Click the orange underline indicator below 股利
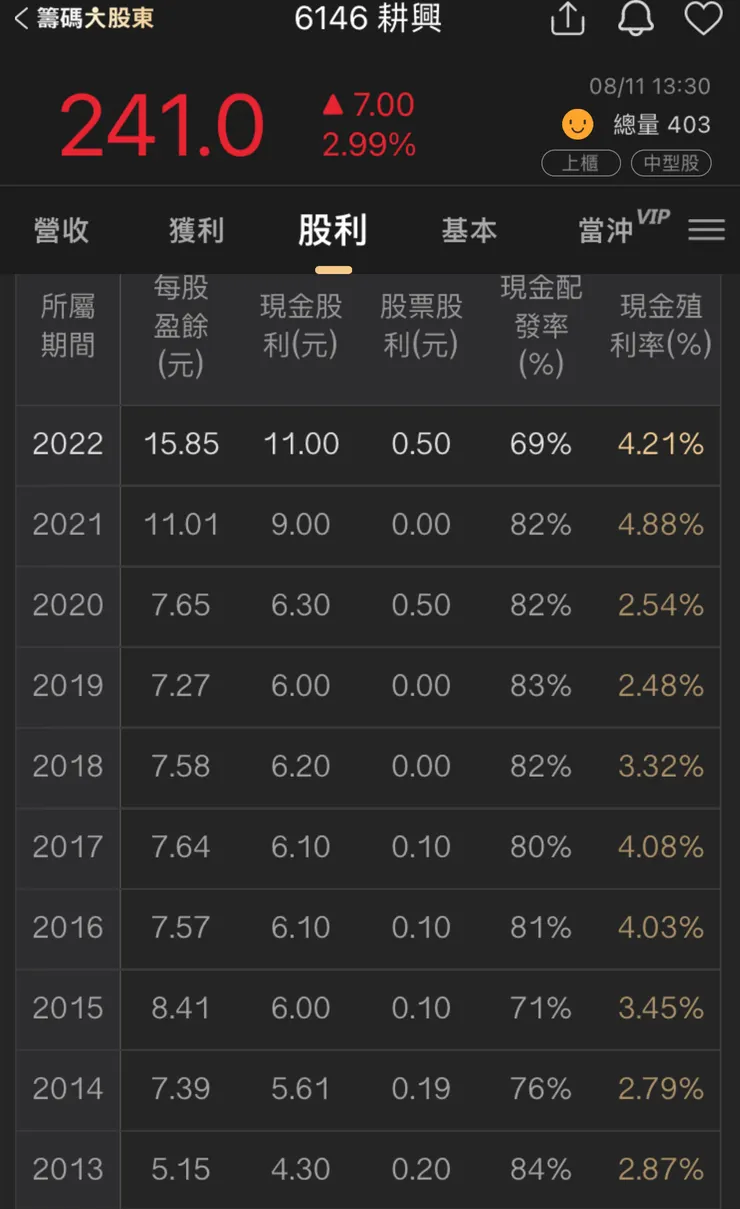The height and width of the screenshot is (1209, 740). click(x=332, y=267)
